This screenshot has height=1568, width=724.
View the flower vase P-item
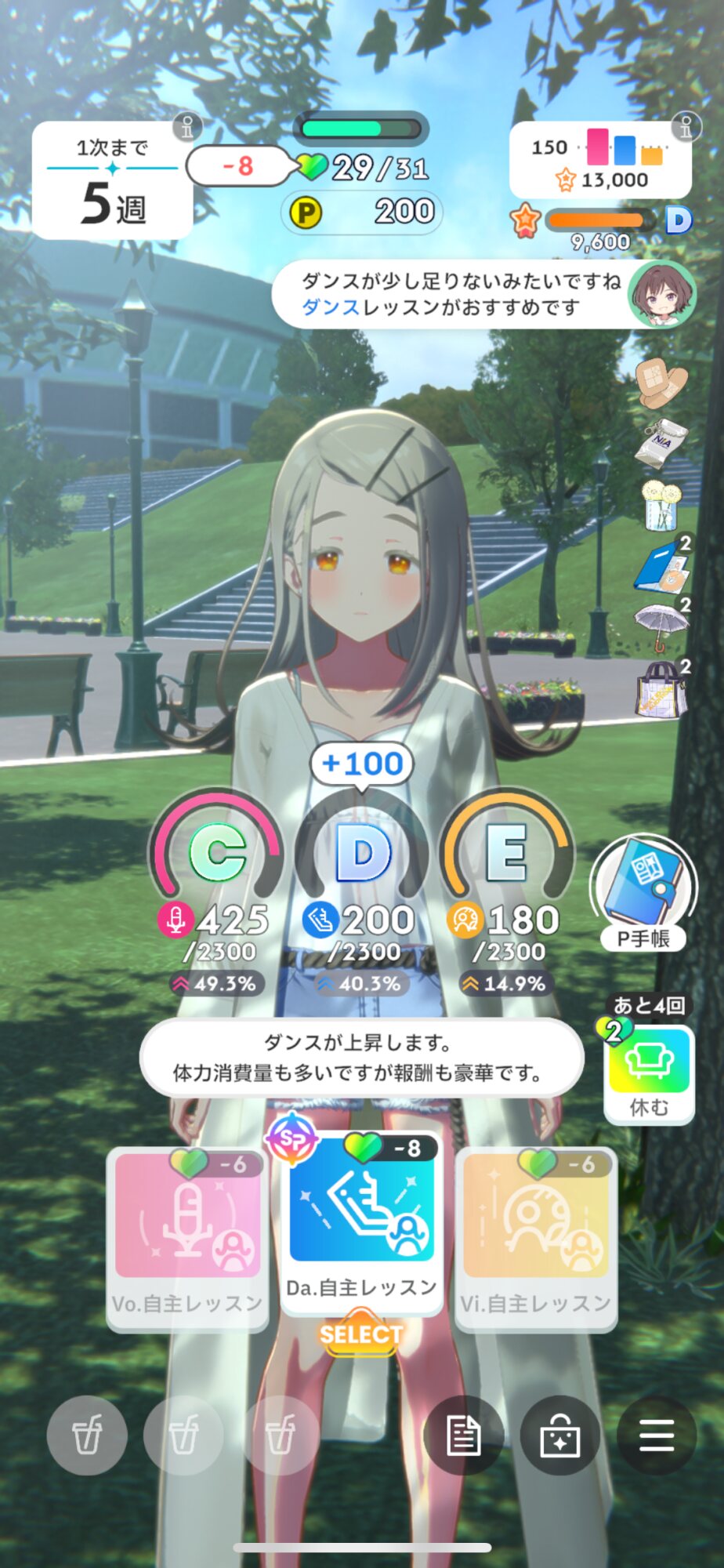pyautogui.click(x=661, y=505)
